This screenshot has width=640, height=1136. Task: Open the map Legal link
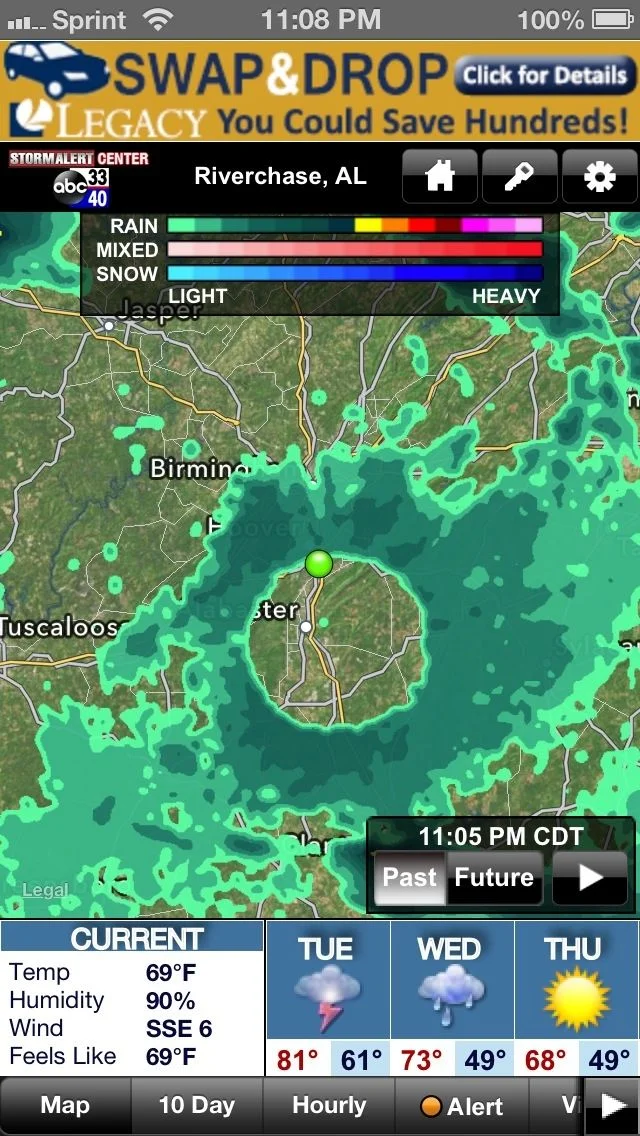(x=45, y=890)
